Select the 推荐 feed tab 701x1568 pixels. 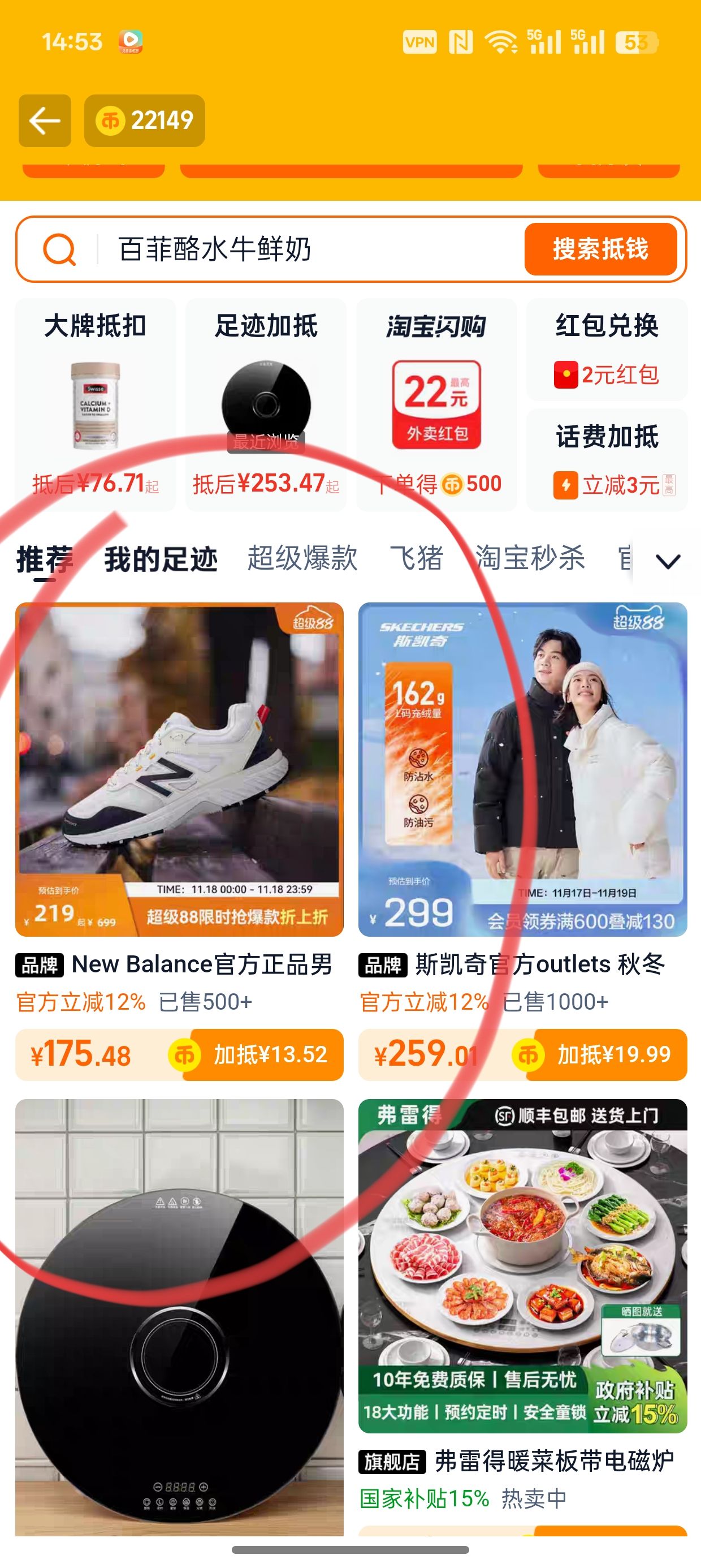pyautogui.click(x=44, y=560)
